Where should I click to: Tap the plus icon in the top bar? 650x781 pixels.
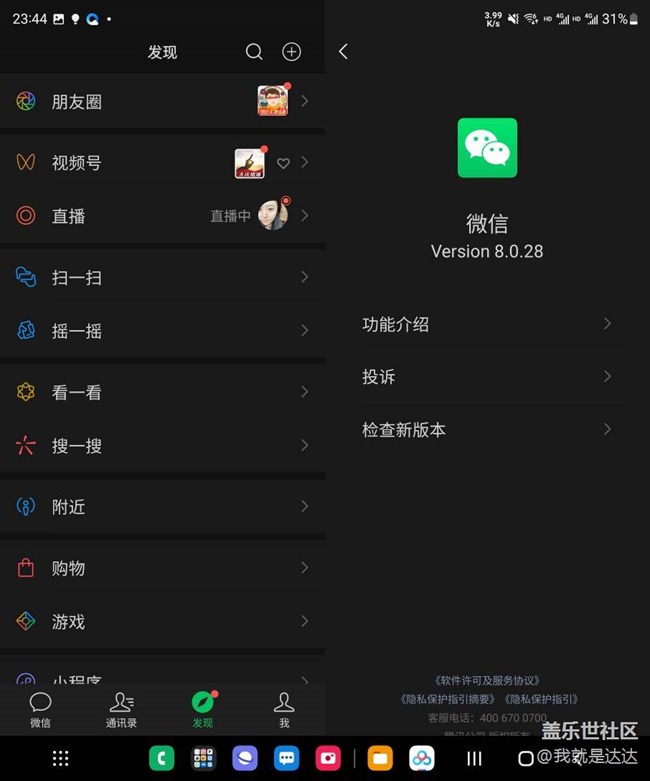(x=291, y=52)
